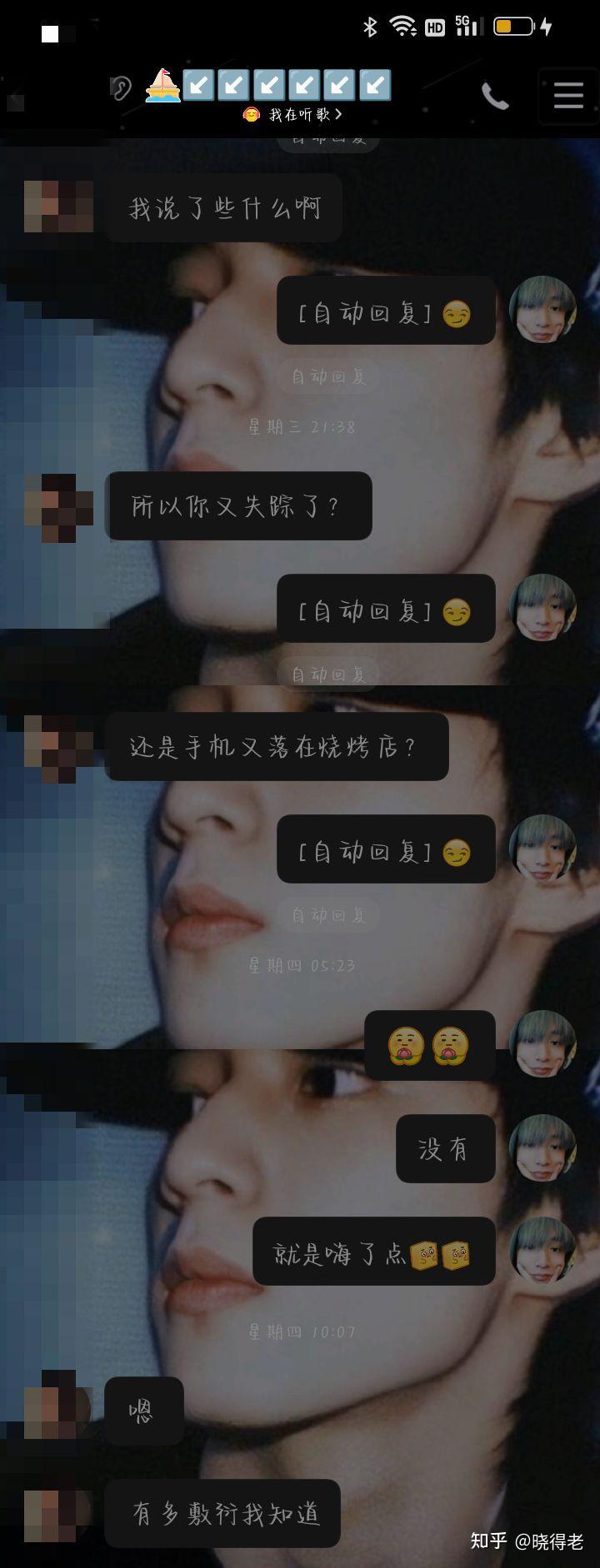Start a voice call with this contact
Viewport: 600px width, 1568px height.
tap(495, 97)
